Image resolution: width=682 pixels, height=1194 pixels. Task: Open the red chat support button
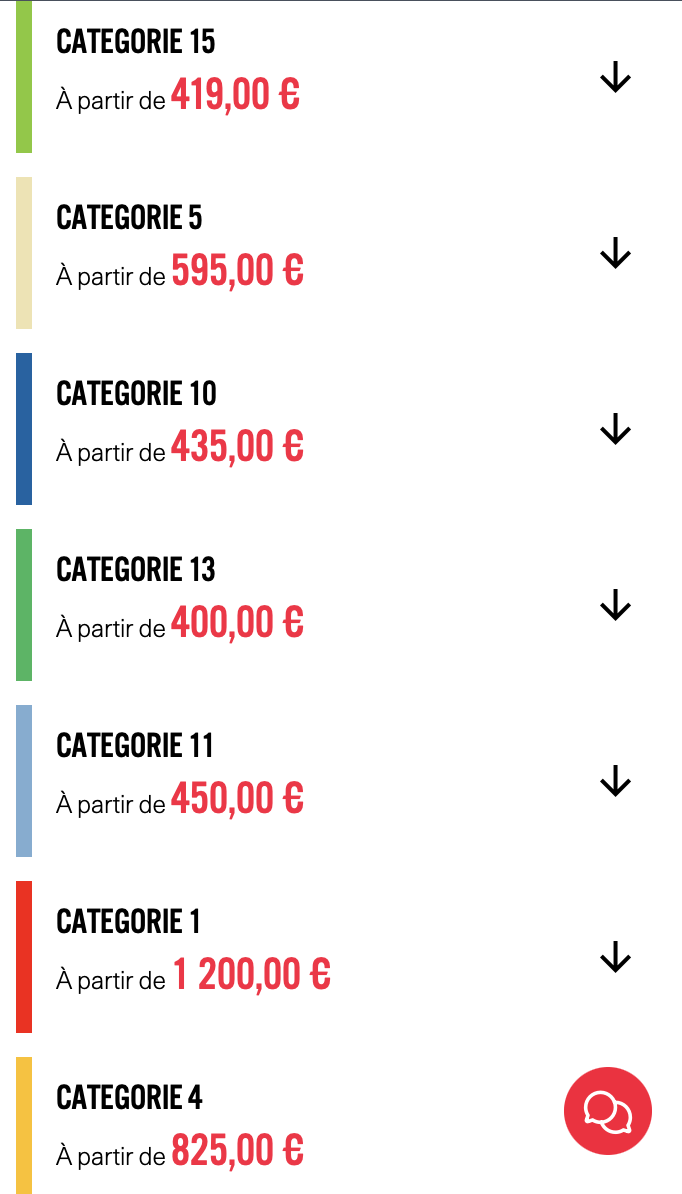tap(608, 1111)
